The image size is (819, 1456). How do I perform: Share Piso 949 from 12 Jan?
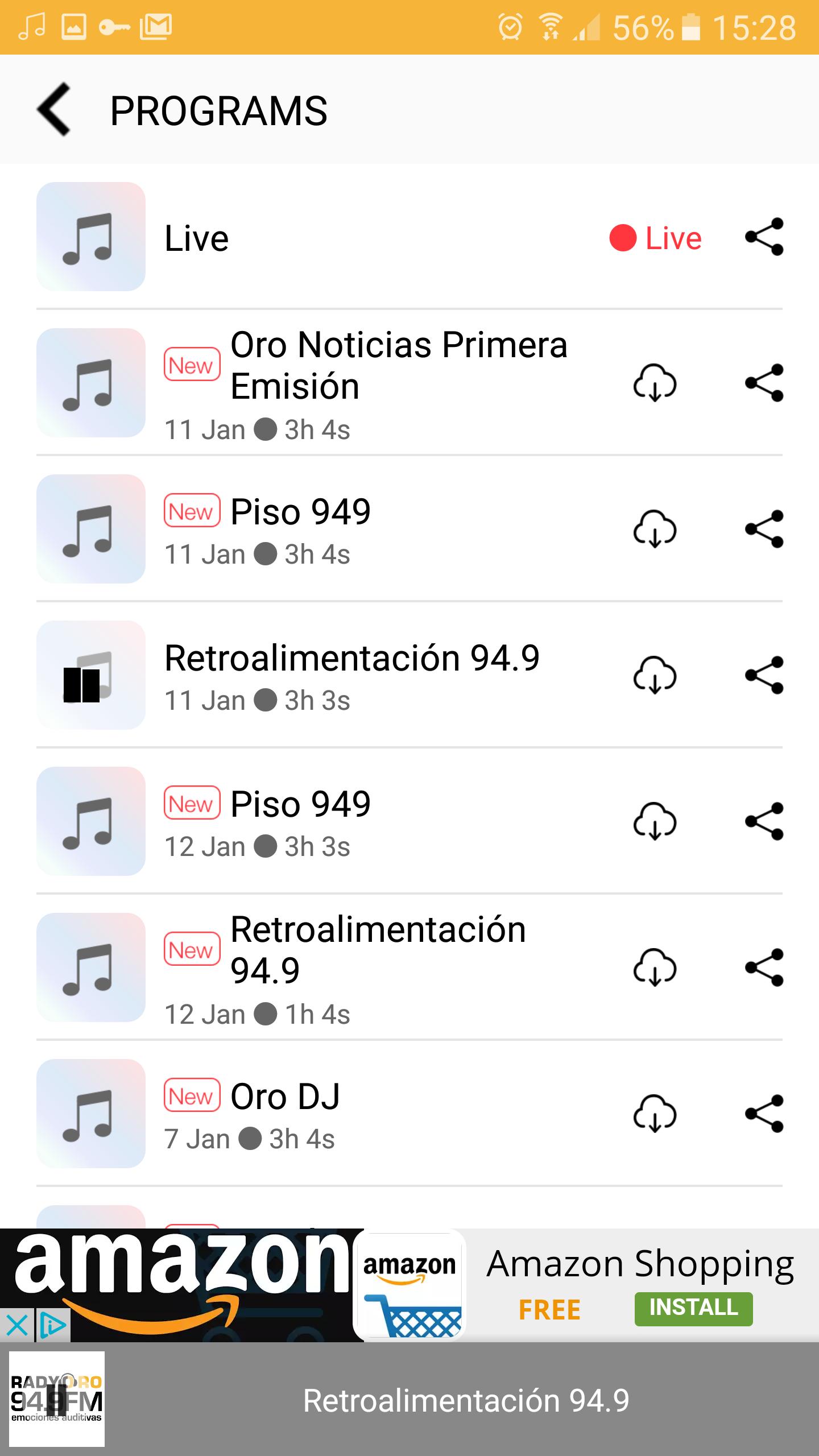coord(764,821)
